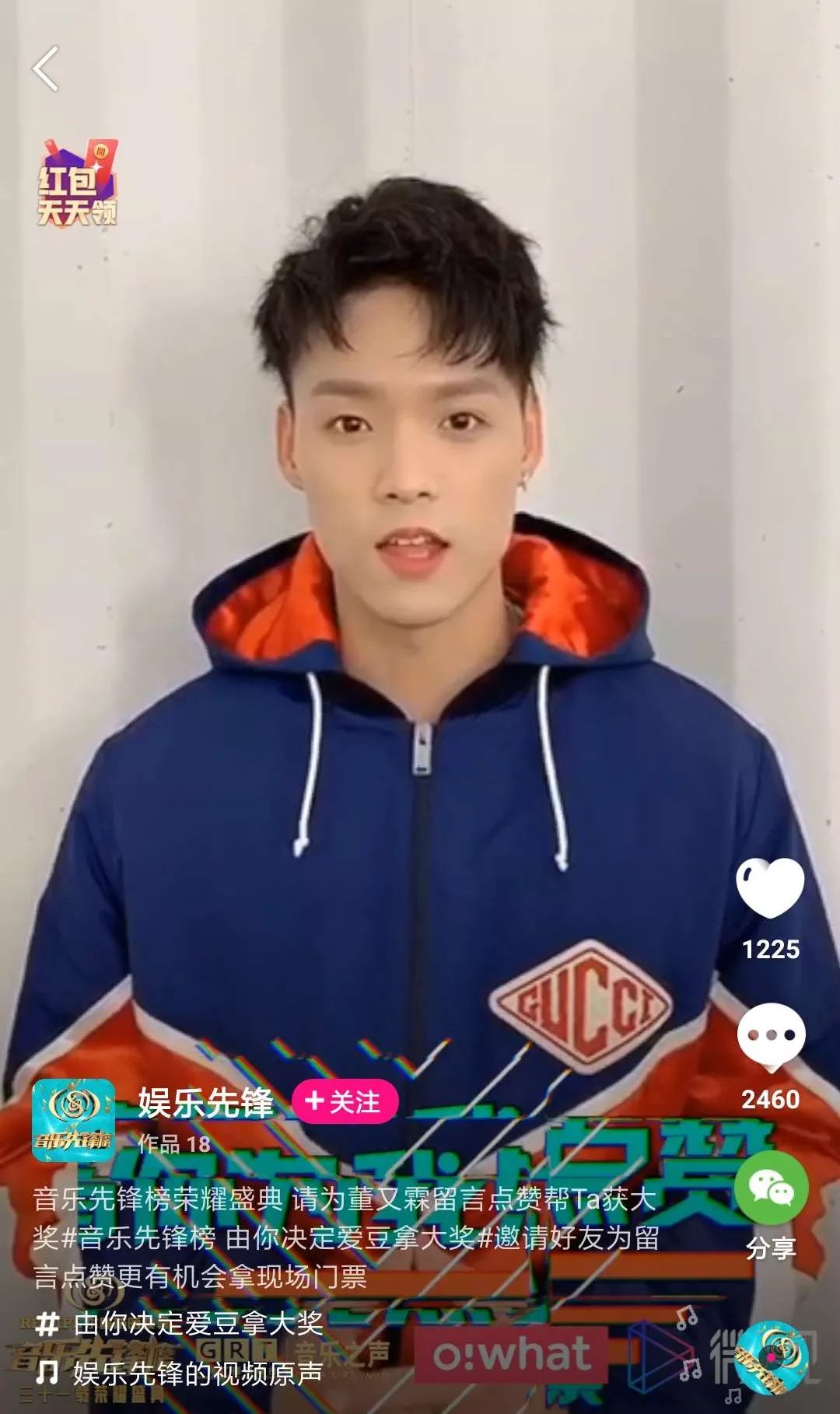Open the 由你决定爱豆拿大奖 hashtag topic

click(198, 1323)
